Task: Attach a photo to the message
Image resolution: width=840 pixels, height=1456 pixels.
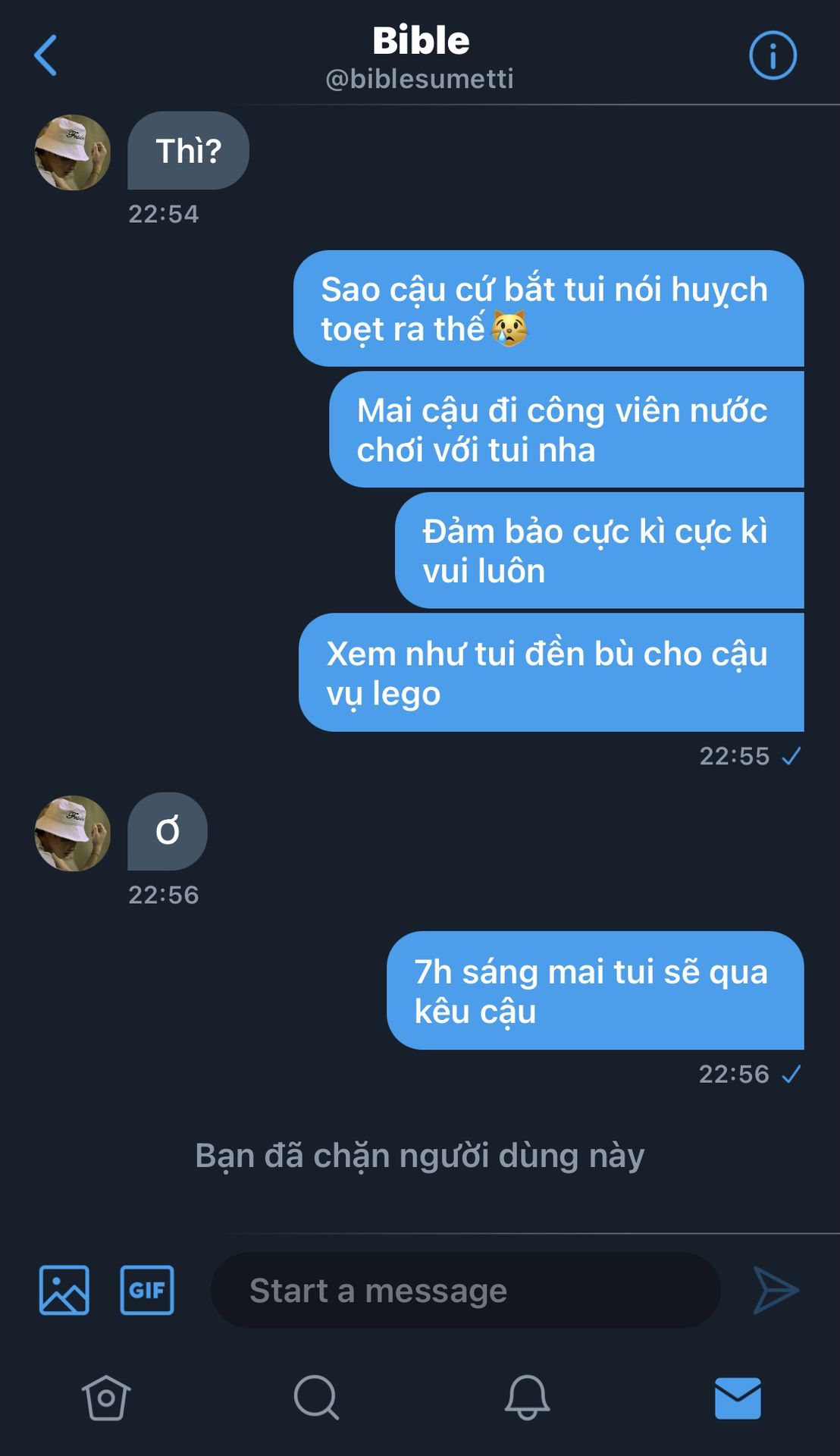Action: click(x=64, y=1290)
